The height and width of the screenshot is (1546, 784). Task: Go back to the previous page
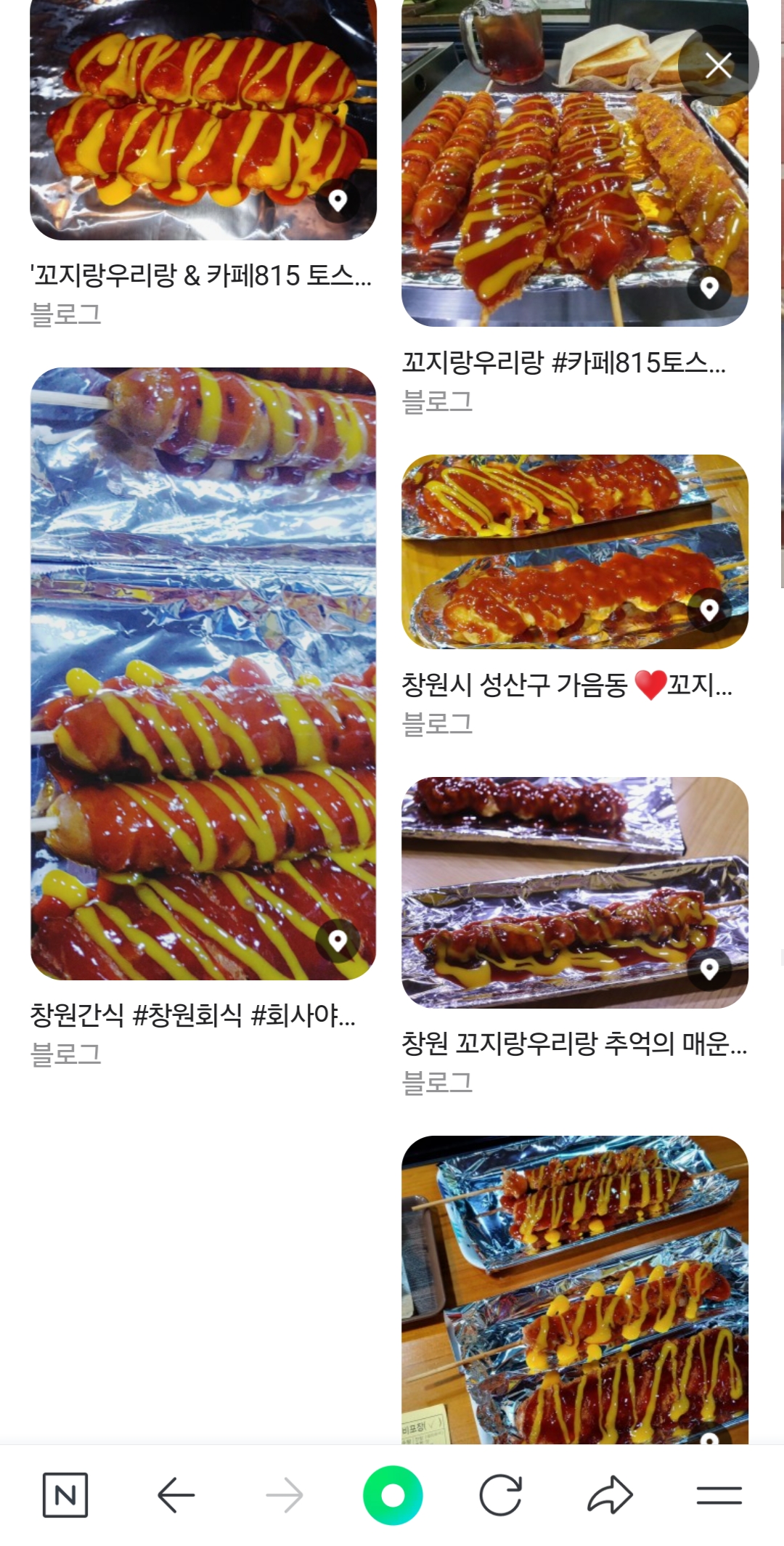[176, 1495]
